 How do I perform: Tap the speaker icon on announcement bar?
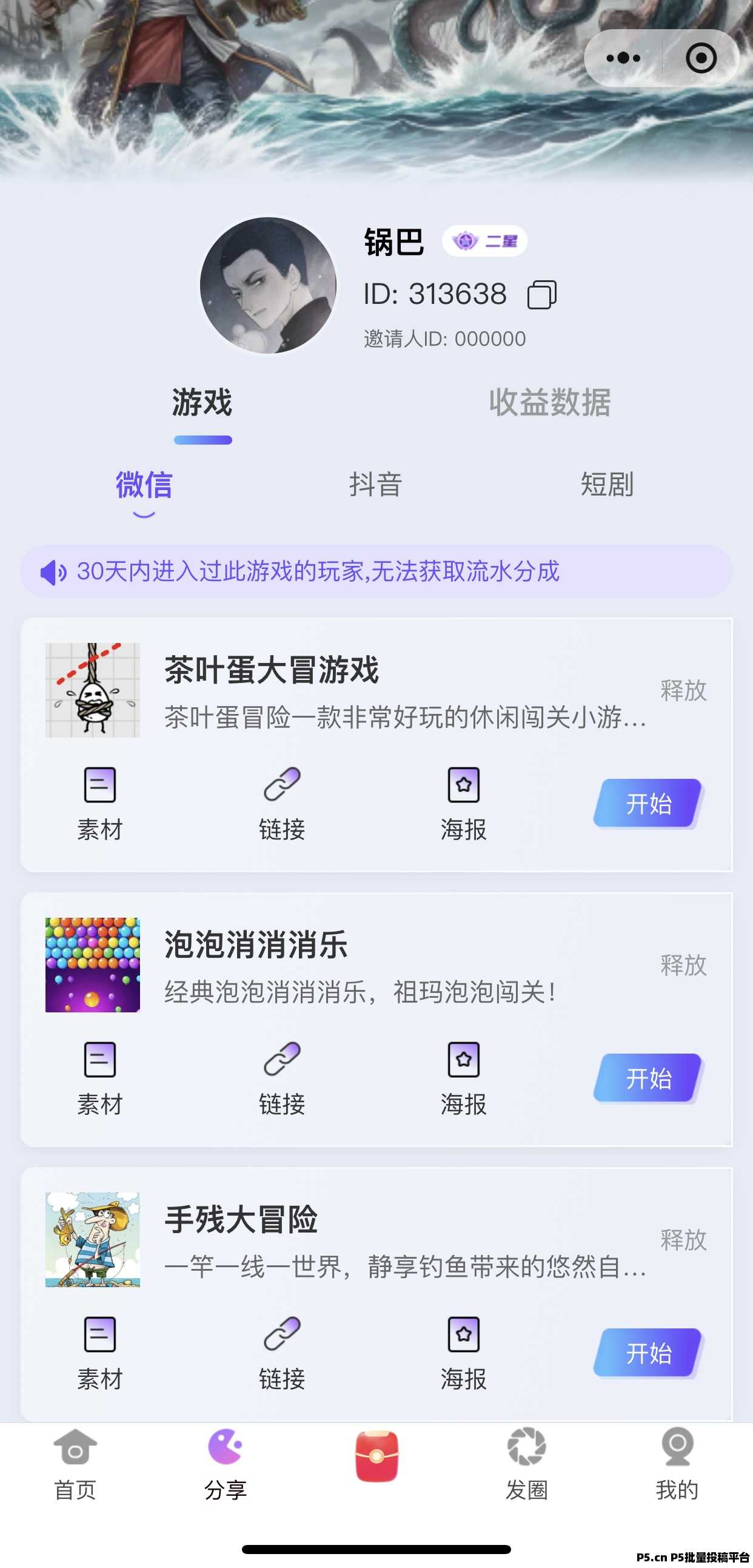coord(54,571)
